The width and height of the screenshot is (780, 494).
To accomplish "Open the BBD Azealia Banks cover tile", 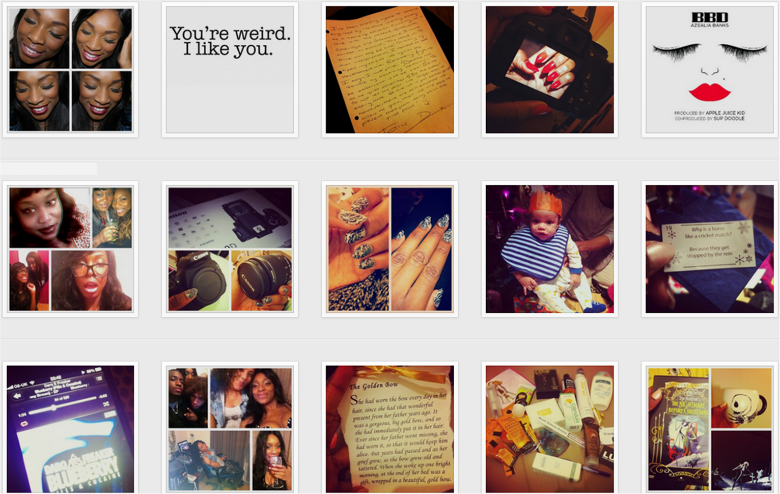I will coord(710,70).
